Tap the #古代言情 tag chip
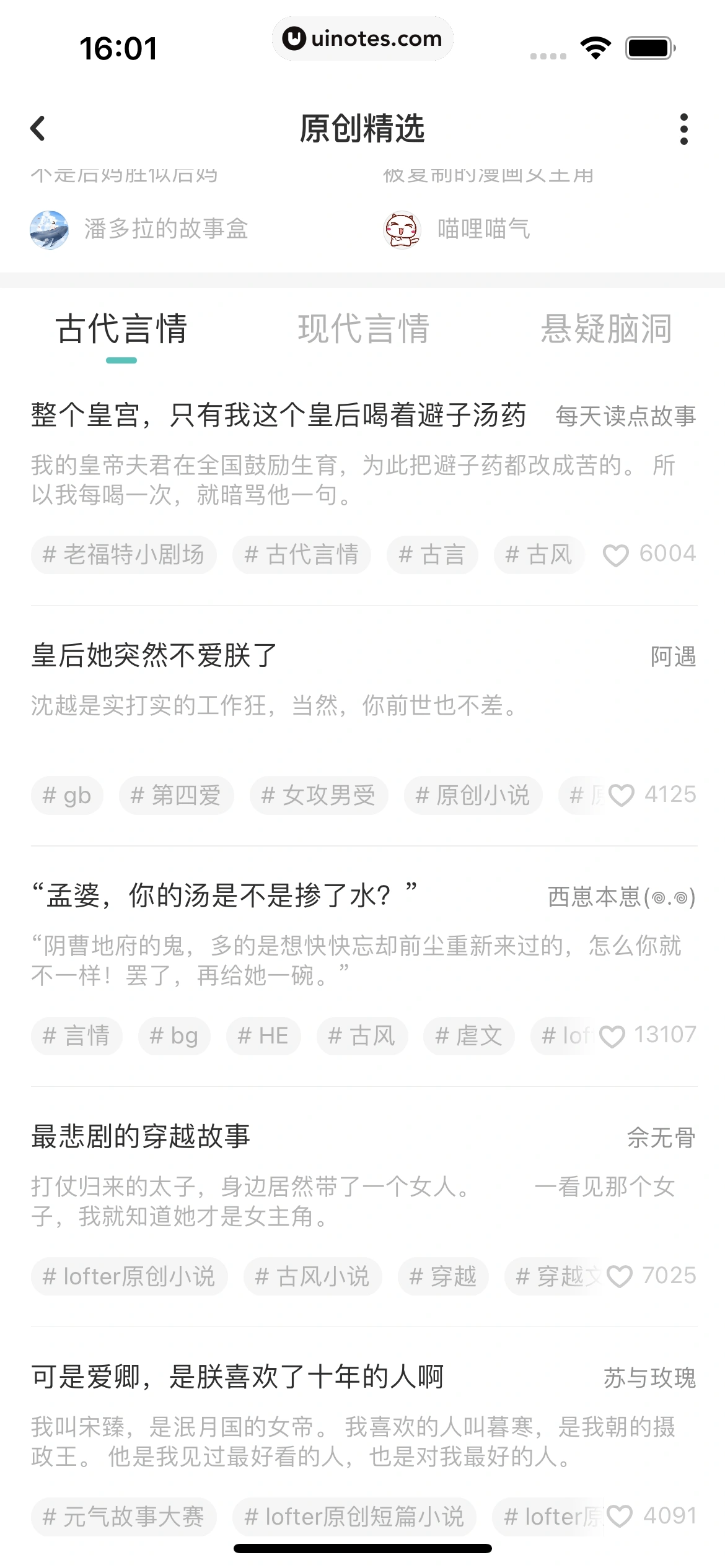 pyautogui.click(x=302, y=555)
